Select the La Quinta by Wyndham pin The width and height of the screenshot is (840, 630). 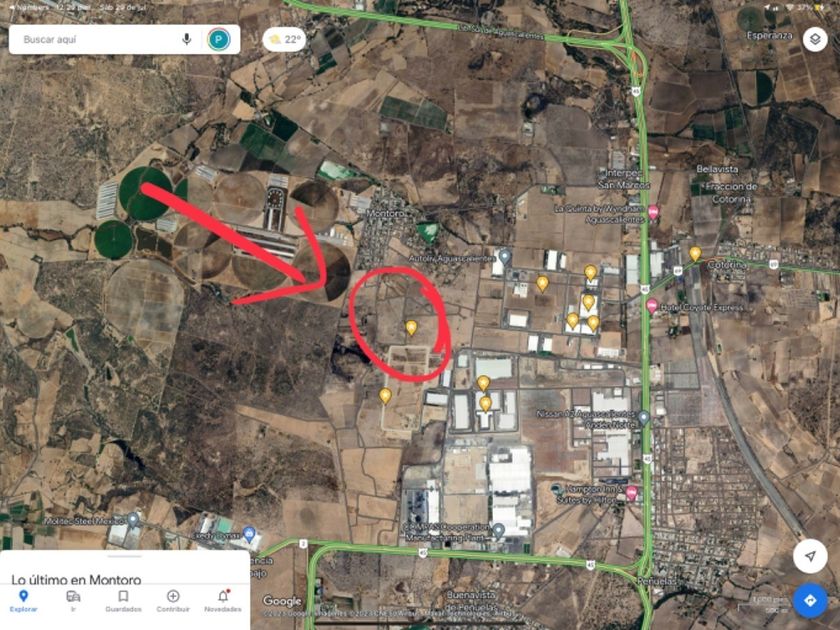(653, 212)
